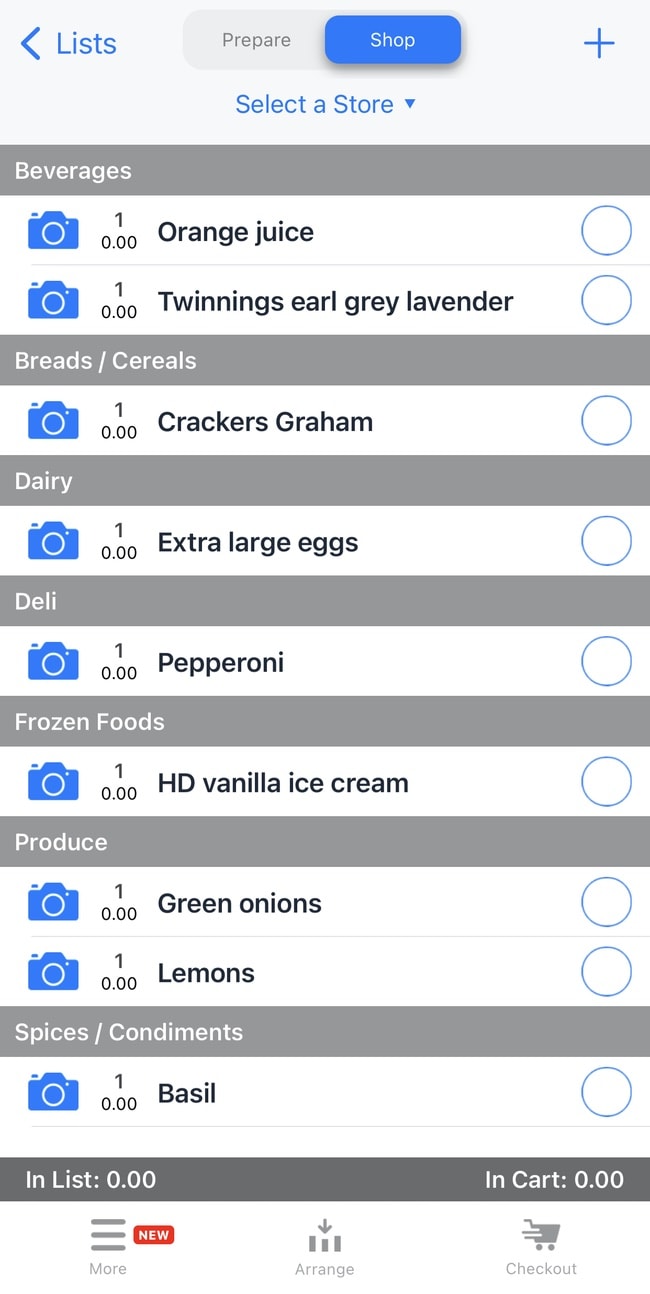Open the Lemons item details
650x1294 pixels.
(x=206, y=973)
